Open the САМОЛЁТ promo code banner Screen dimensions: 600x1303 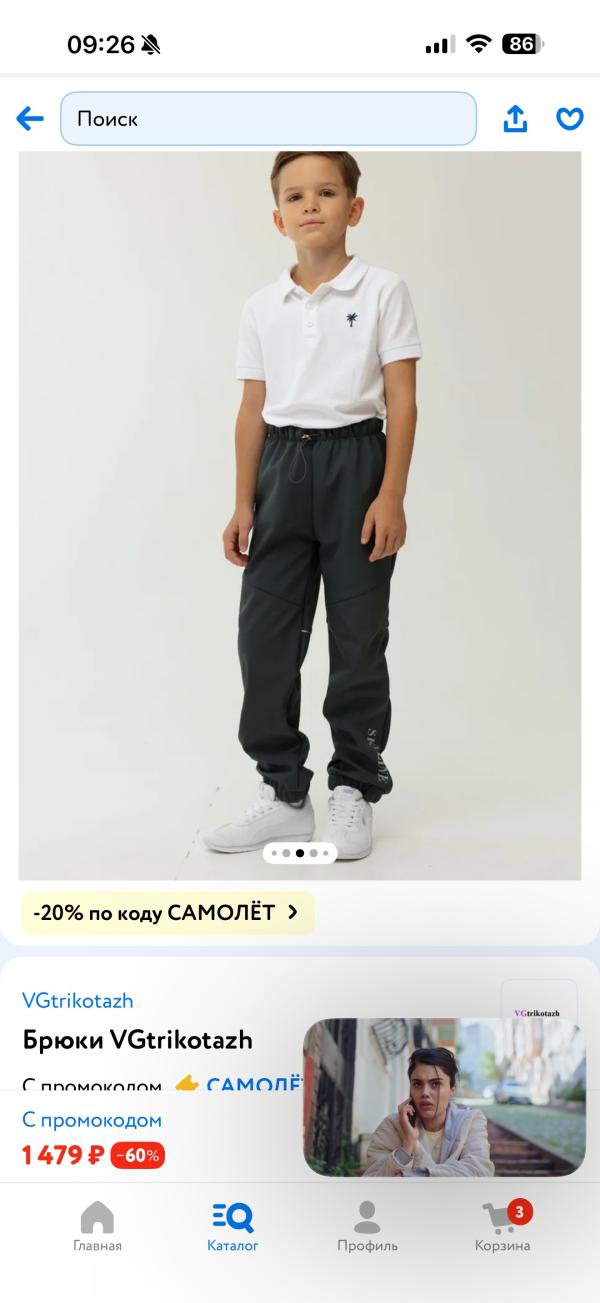tap(168, 912)
